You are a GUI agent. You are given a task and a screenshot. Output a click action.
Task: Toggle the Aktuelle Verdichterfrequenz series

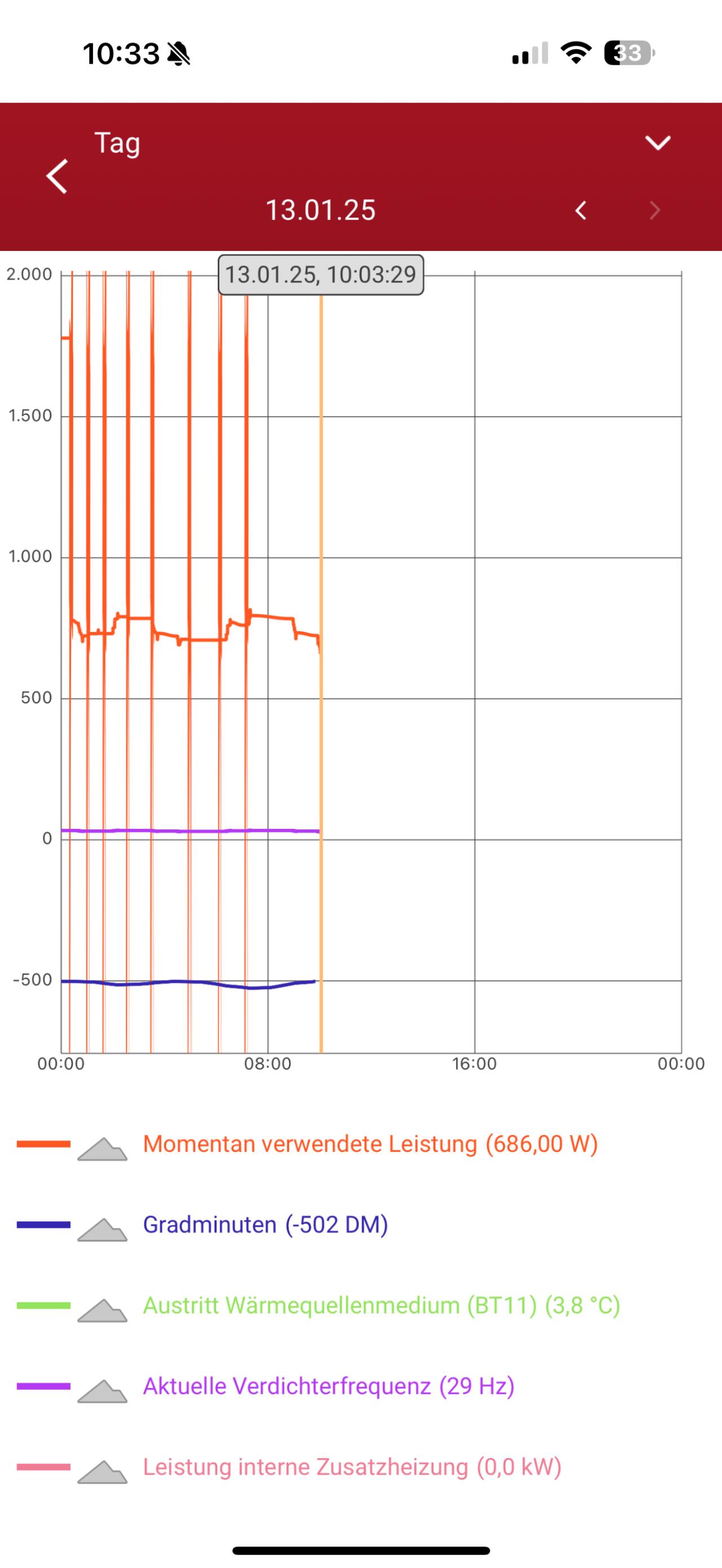pos(328,1386)
